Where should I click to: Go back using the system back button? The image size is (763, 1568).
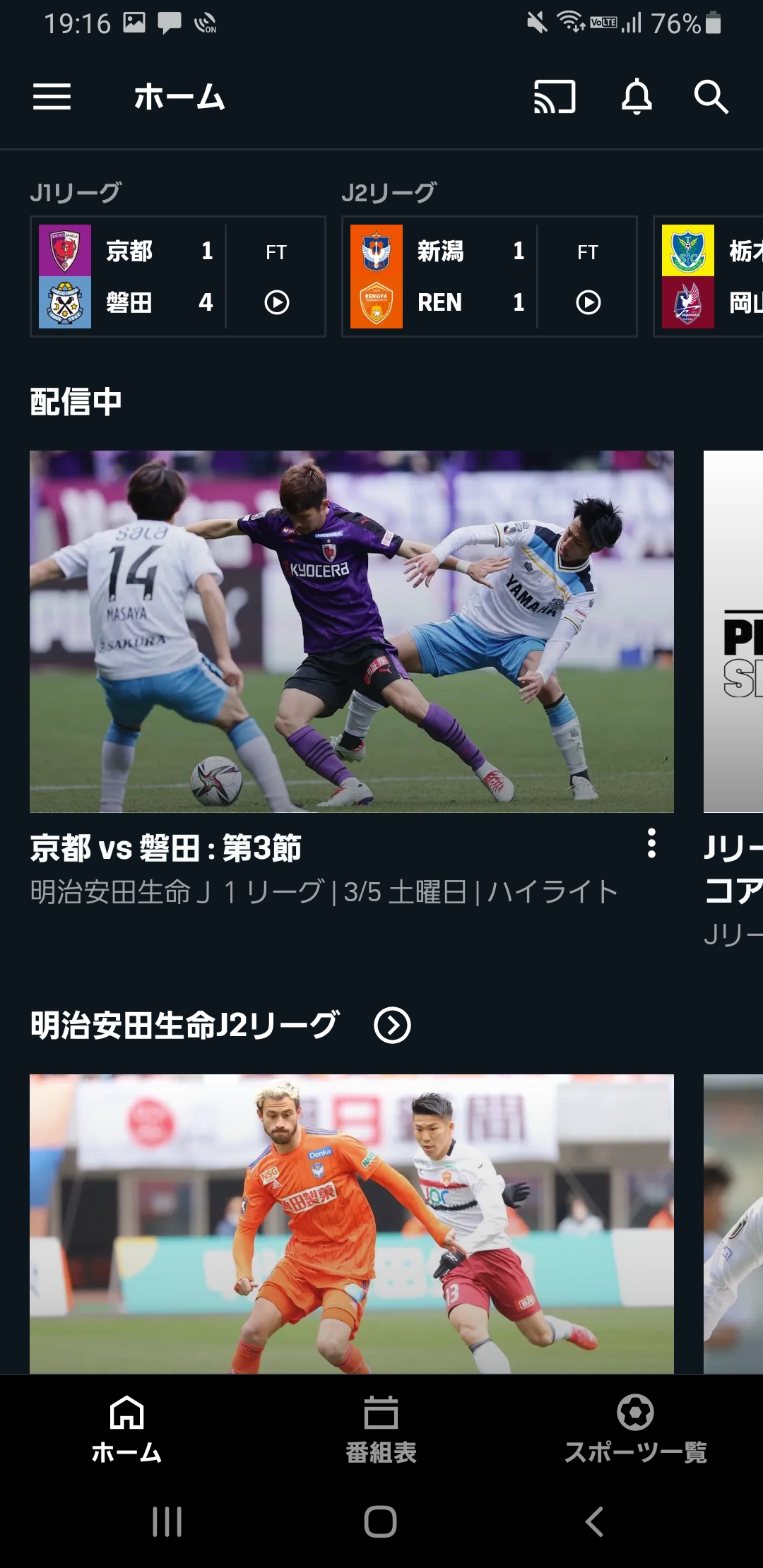595,1521
